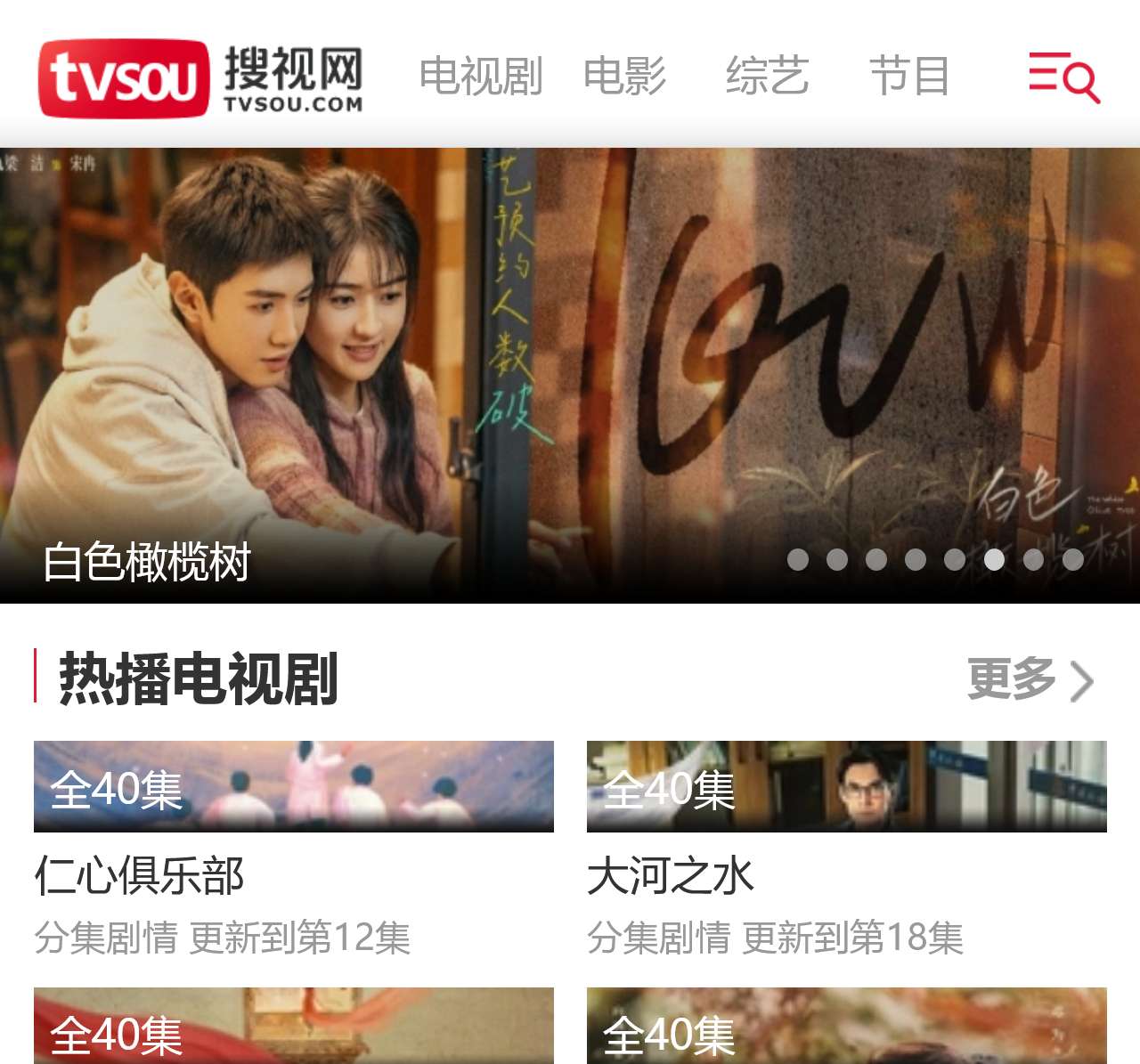1140x1064 pixels.
Task: View 分集剧情 for 大河之水
Action: 658,938
